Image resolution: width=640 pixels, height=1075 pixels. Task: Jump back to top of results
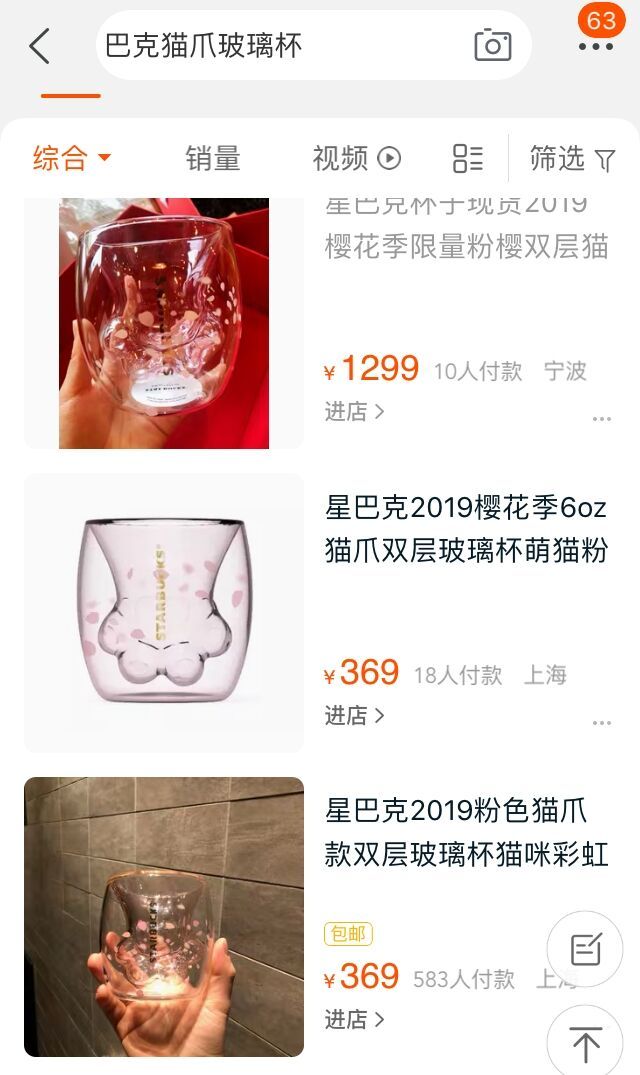[x=585, y=1043]
